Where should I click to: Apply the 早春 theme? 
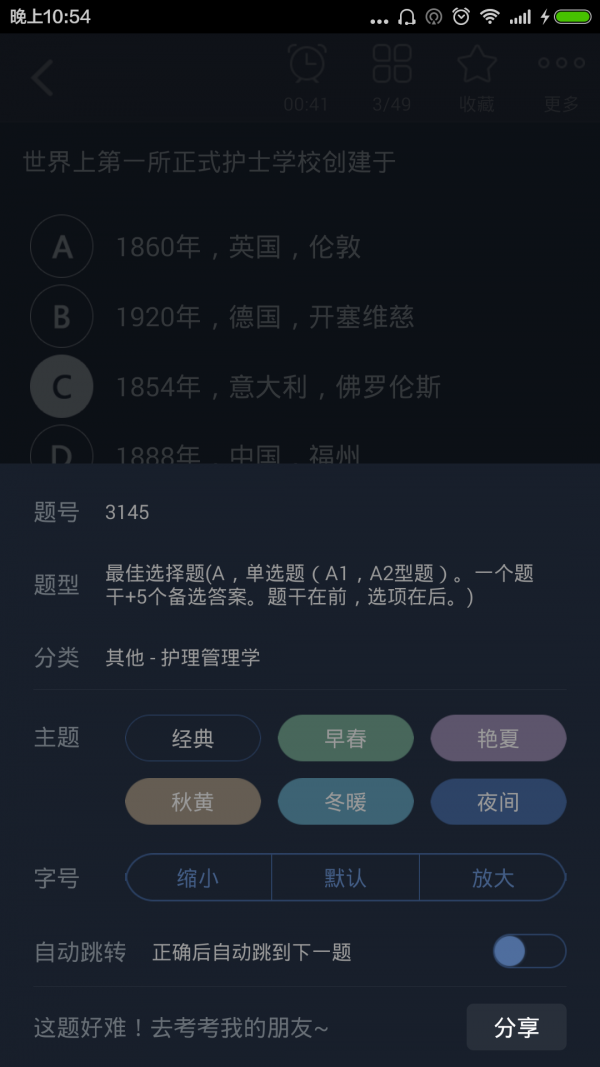[345, 739]
